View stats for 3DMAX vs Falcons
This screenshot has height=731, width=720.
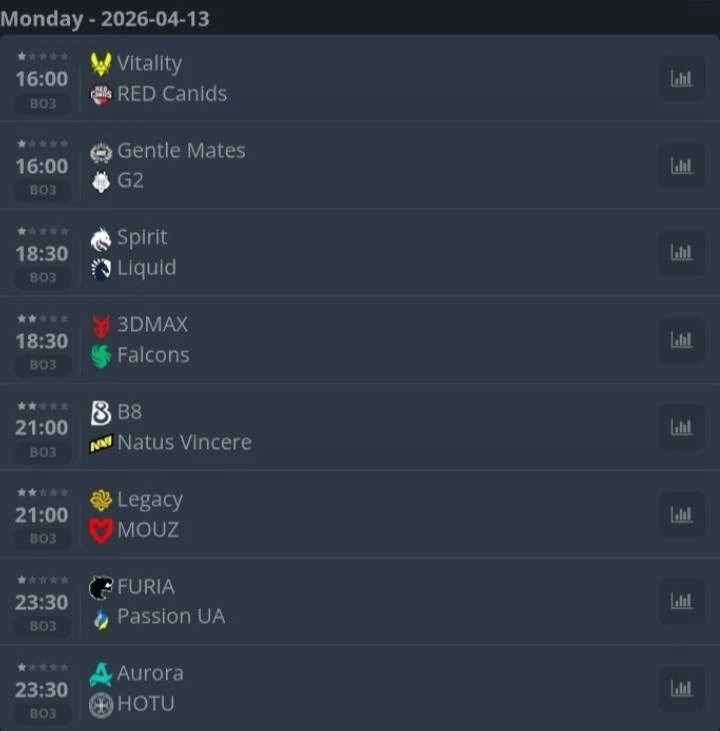pos(681,340)
